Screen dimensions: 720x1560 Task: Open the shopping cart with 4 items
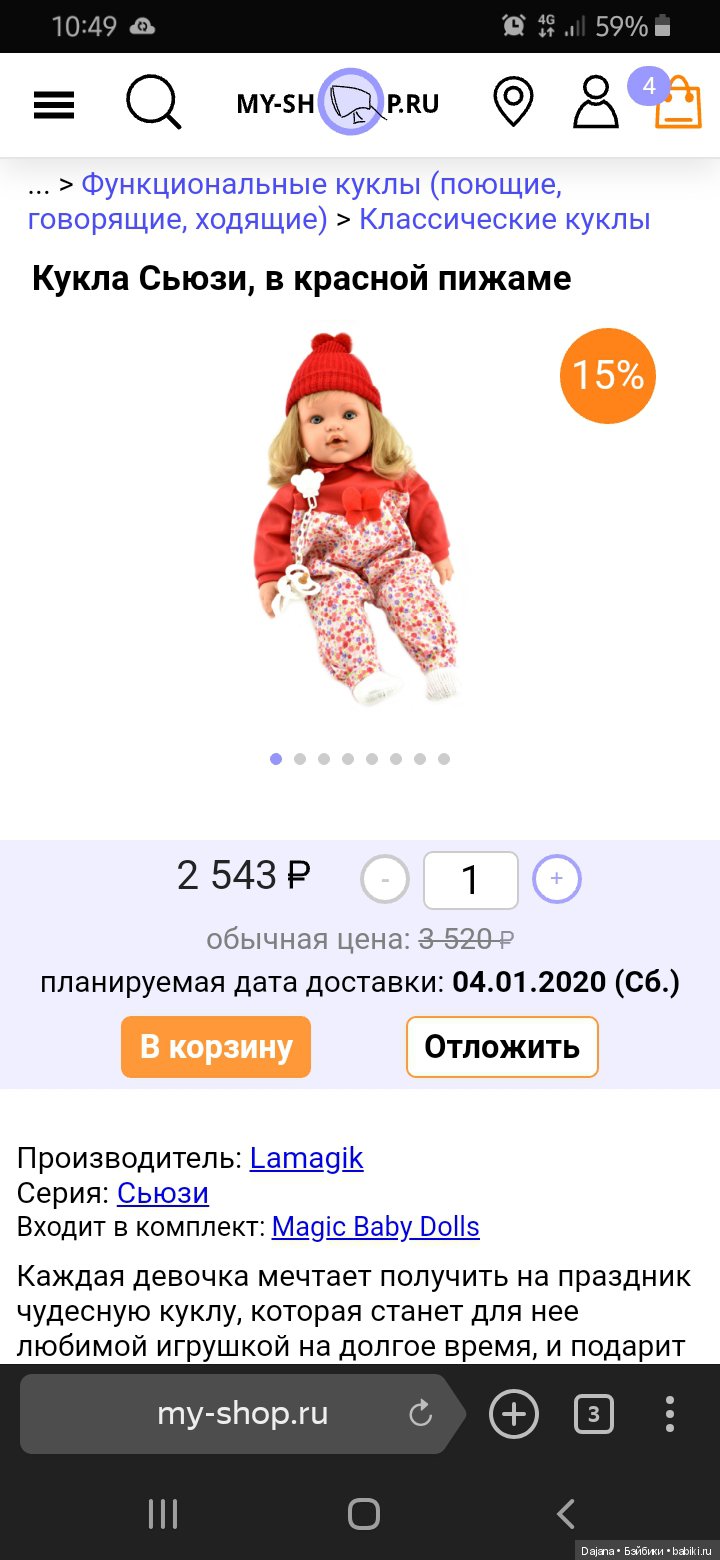click(x=676, y=103)
